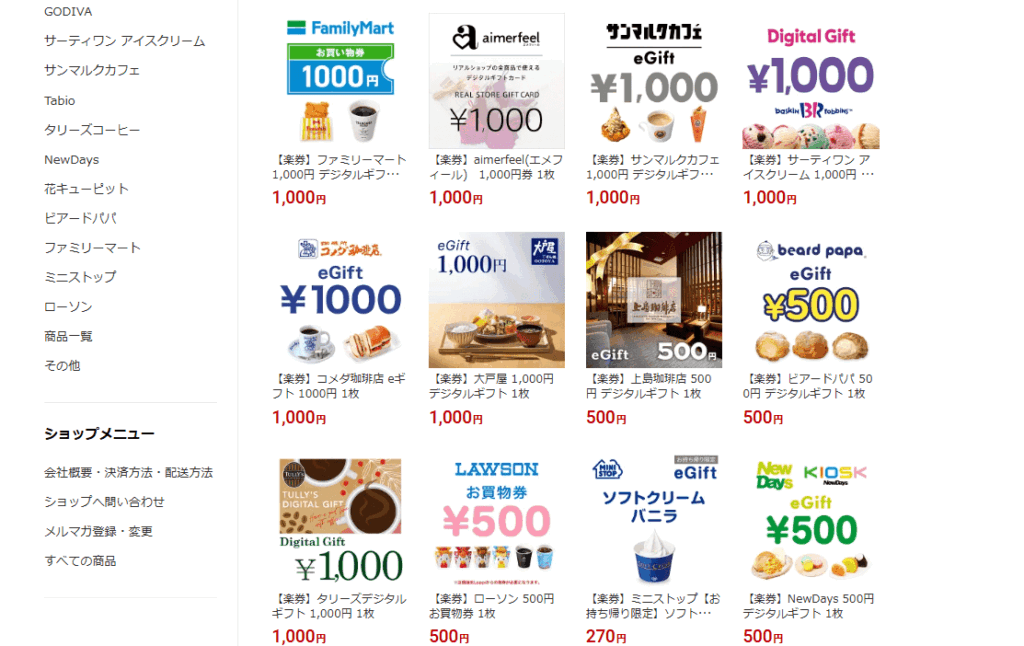View サンマルクカフェ 1,000円 eGift item

(x=653, y=81)
